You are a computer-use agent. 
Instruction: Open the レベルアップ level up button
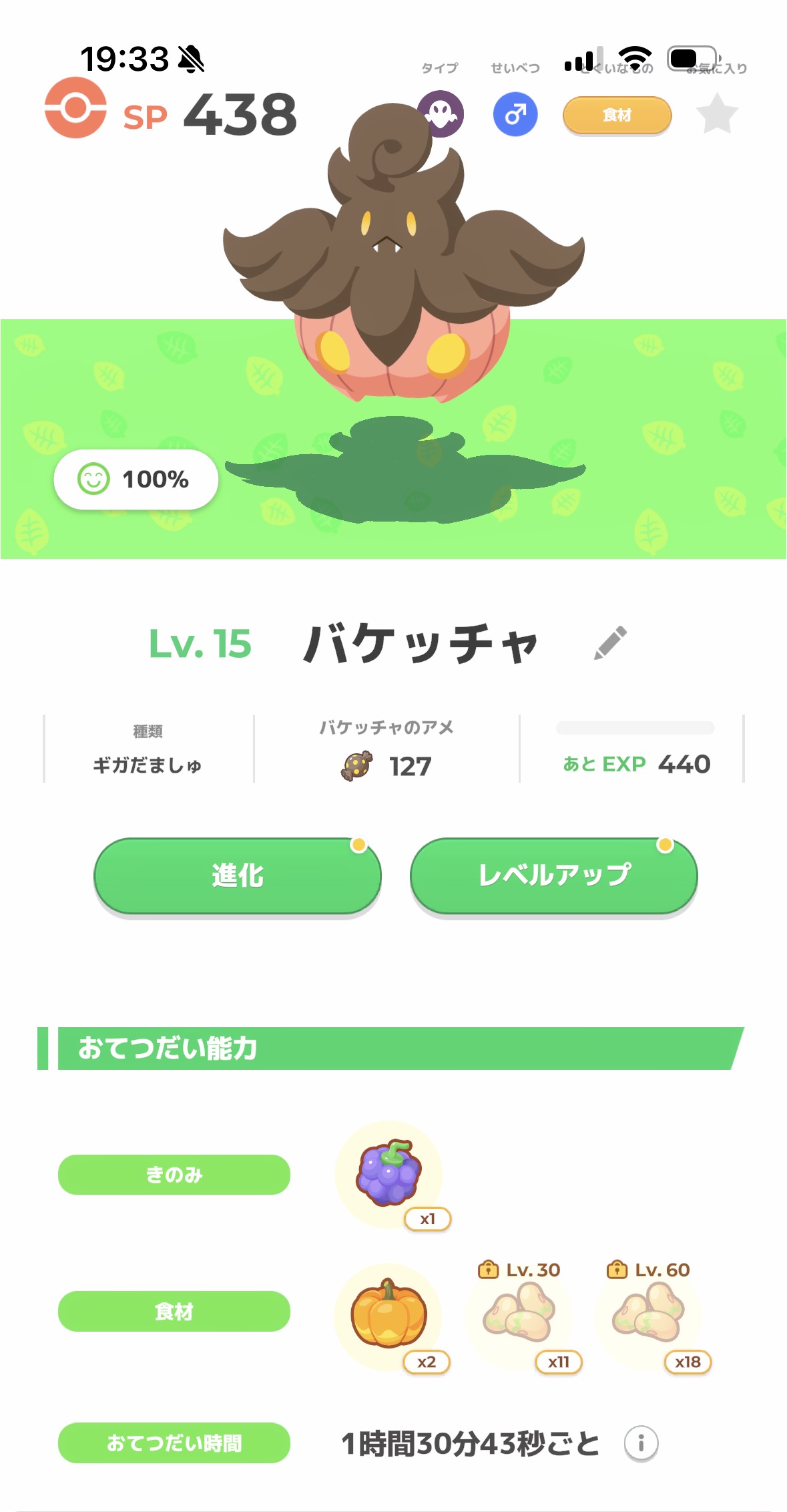coord(554,876)
